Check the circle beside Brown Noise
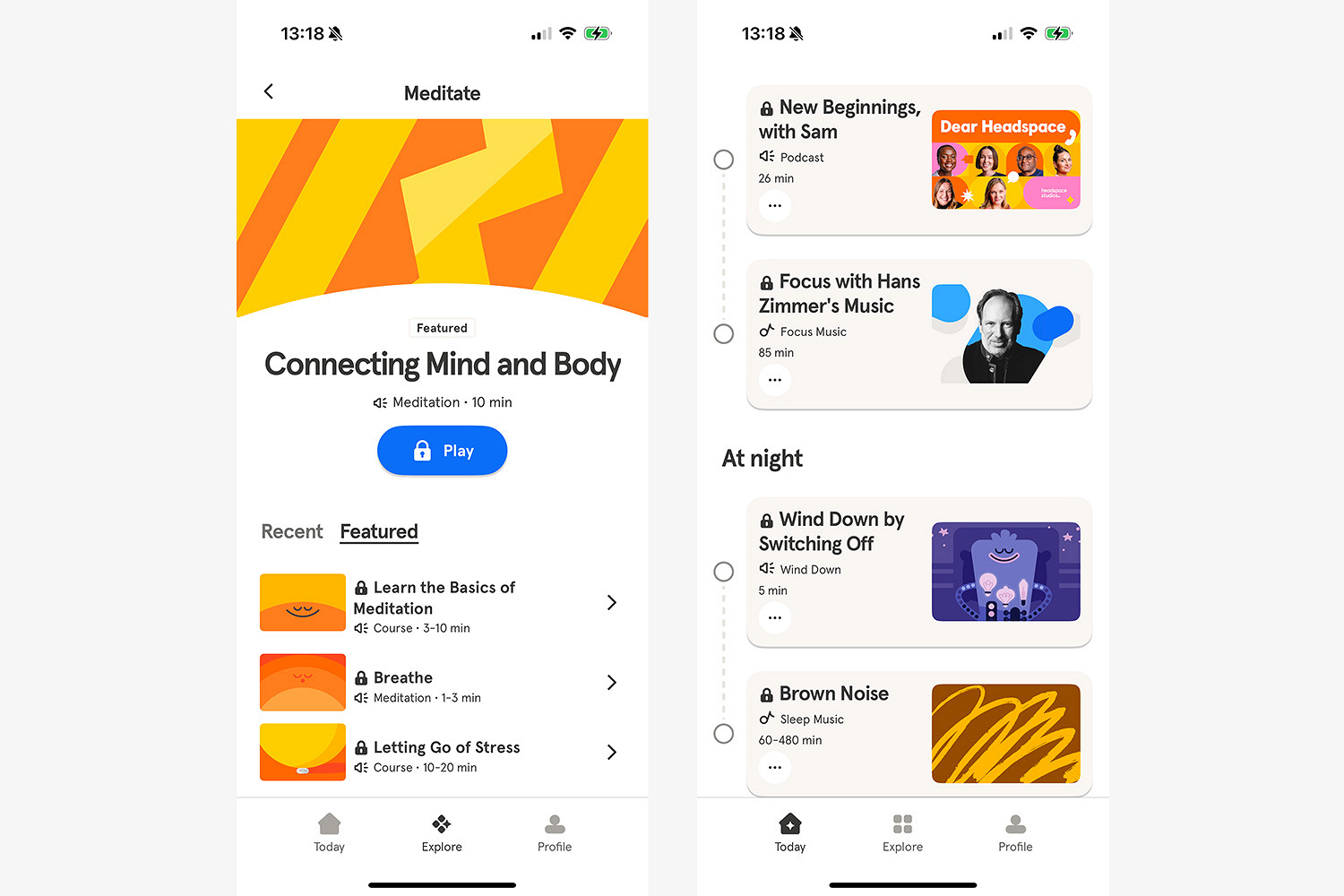This screenshot has height=896, width=1344. pos(724,734)
